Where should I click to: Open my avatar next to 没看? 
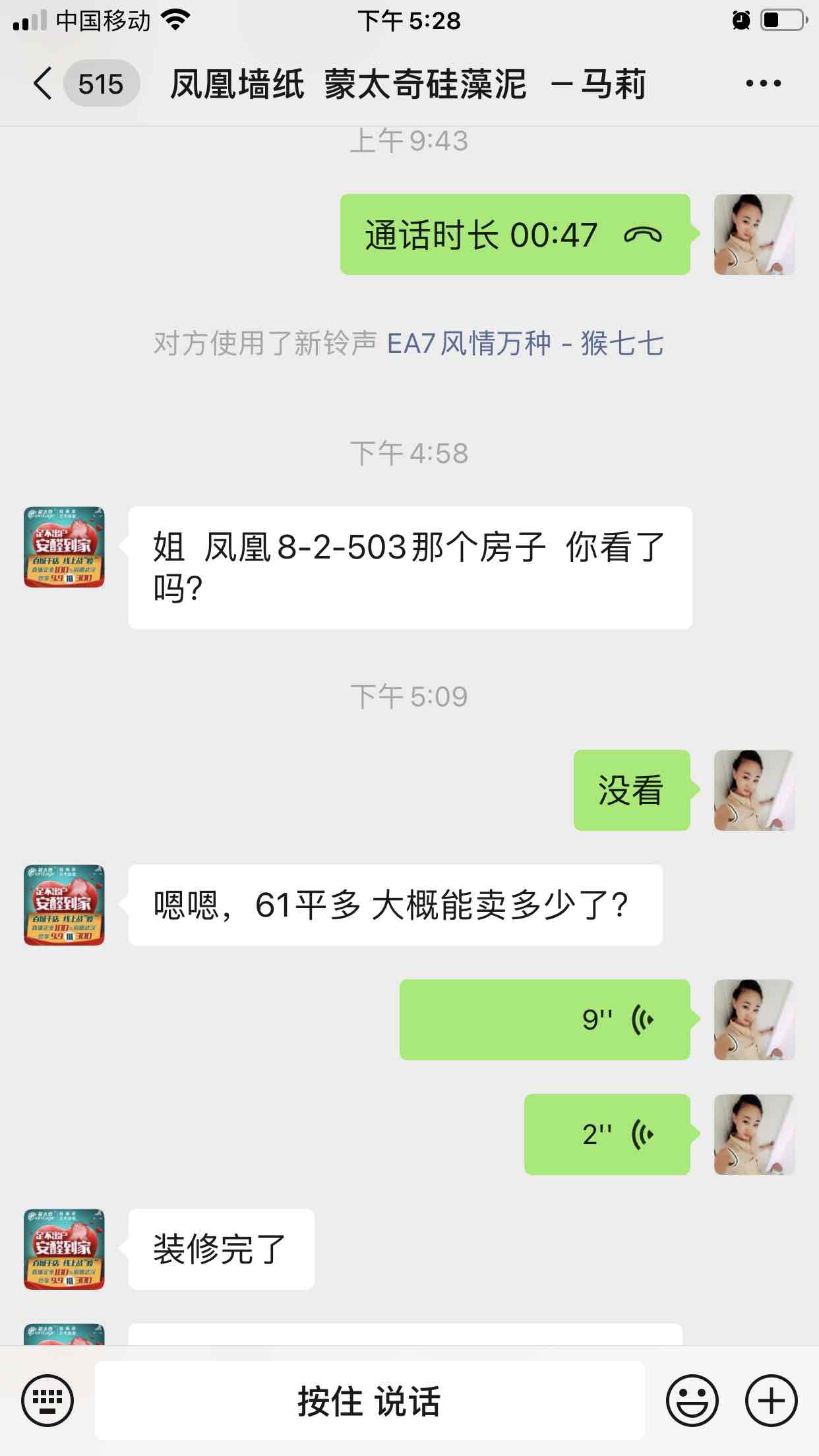[754, 790]
